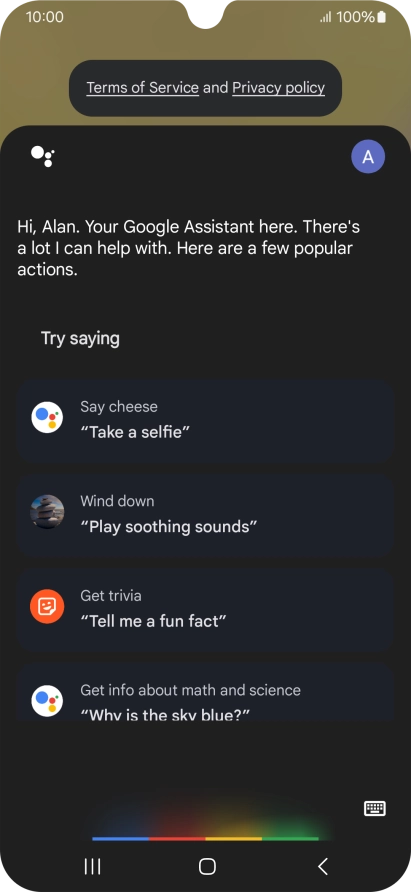Select the "Take a selfie" suggestion
Viewport: 411px width, 892px height.
click(x=206, y=420)
